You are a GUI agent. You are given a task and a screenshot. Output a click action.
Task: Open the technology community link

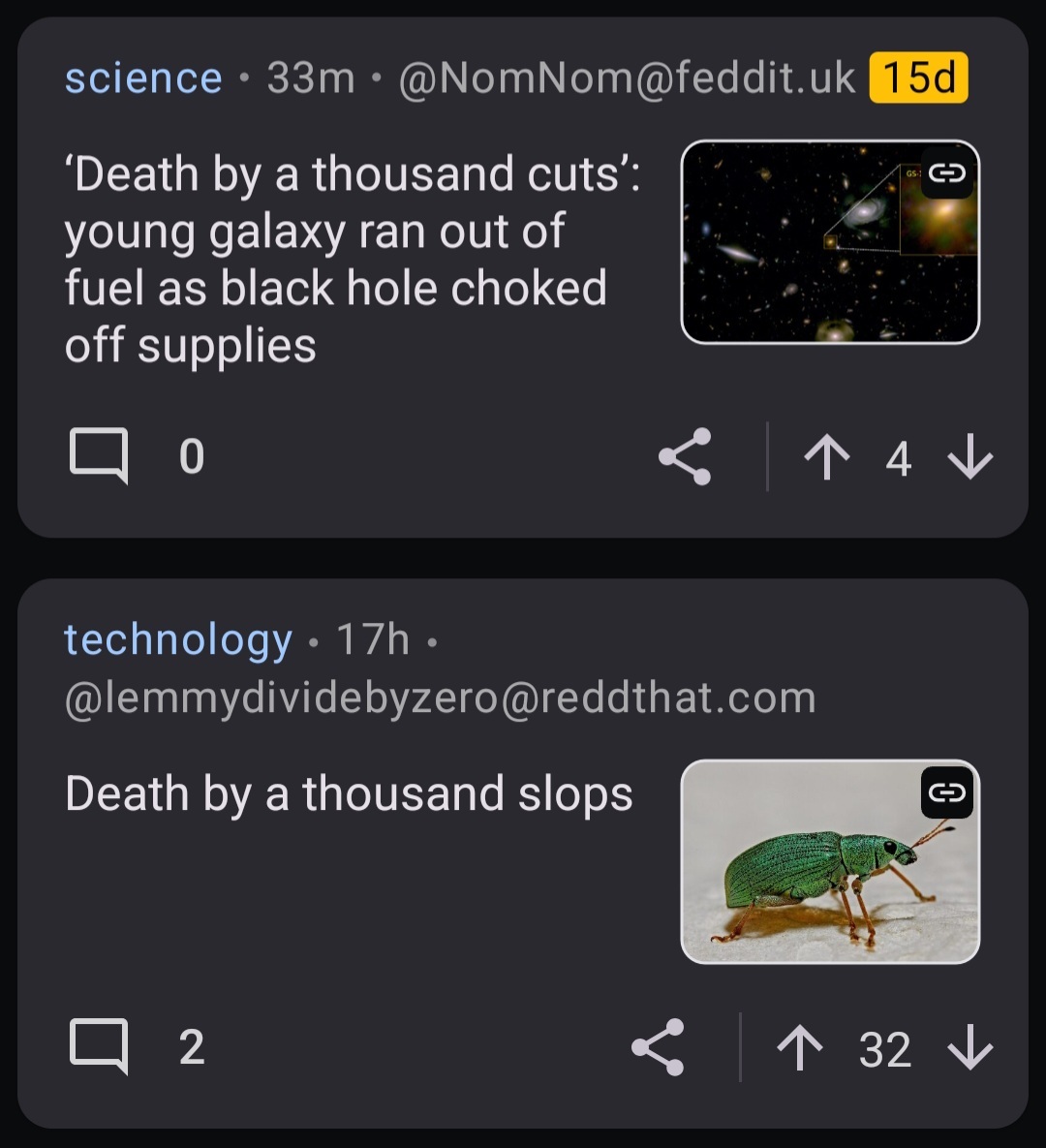point(178,640)
